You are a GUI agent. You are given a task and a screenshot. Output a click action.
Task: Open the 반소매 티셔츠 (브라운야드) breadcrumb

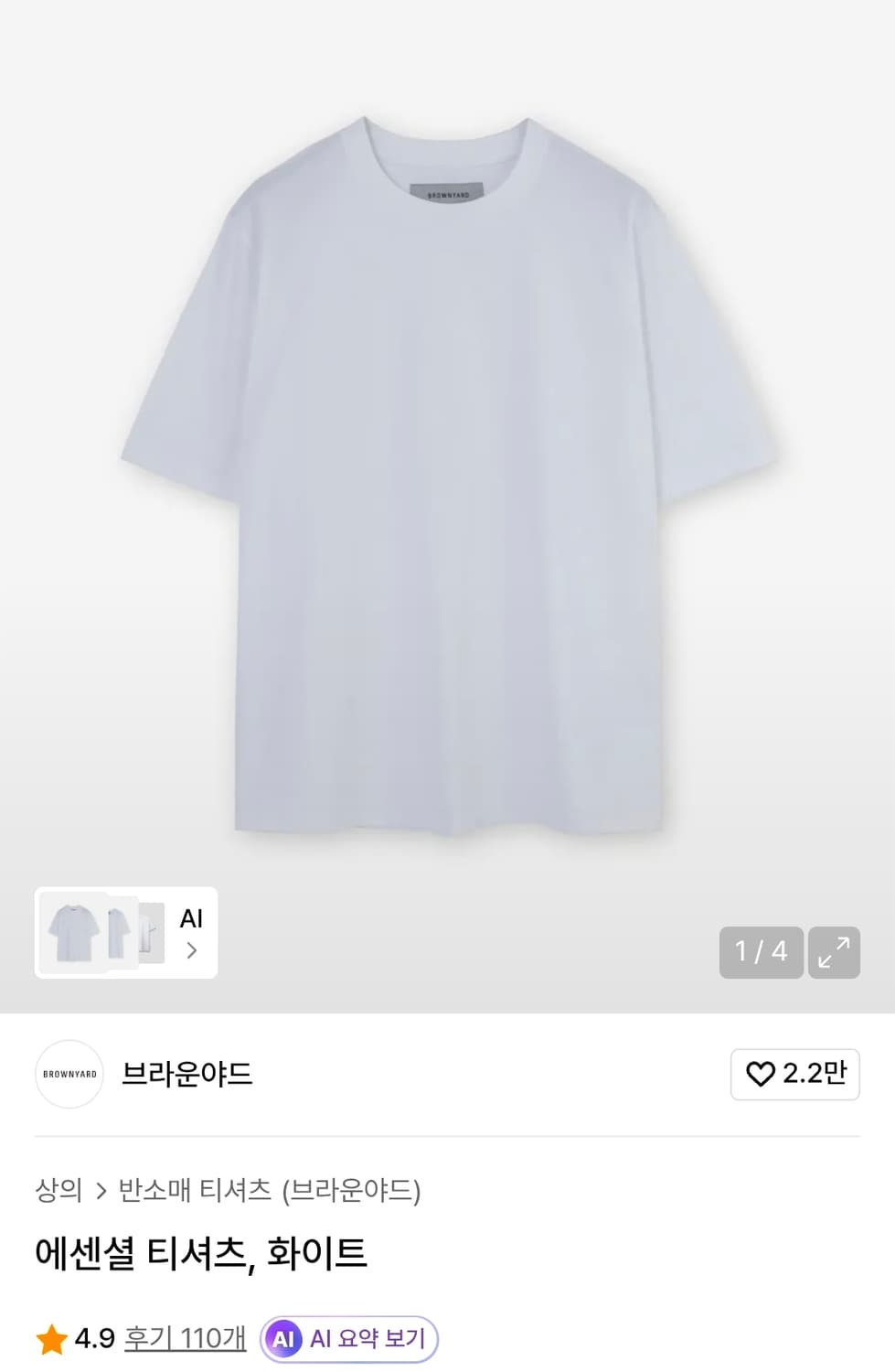[270, 1191]
